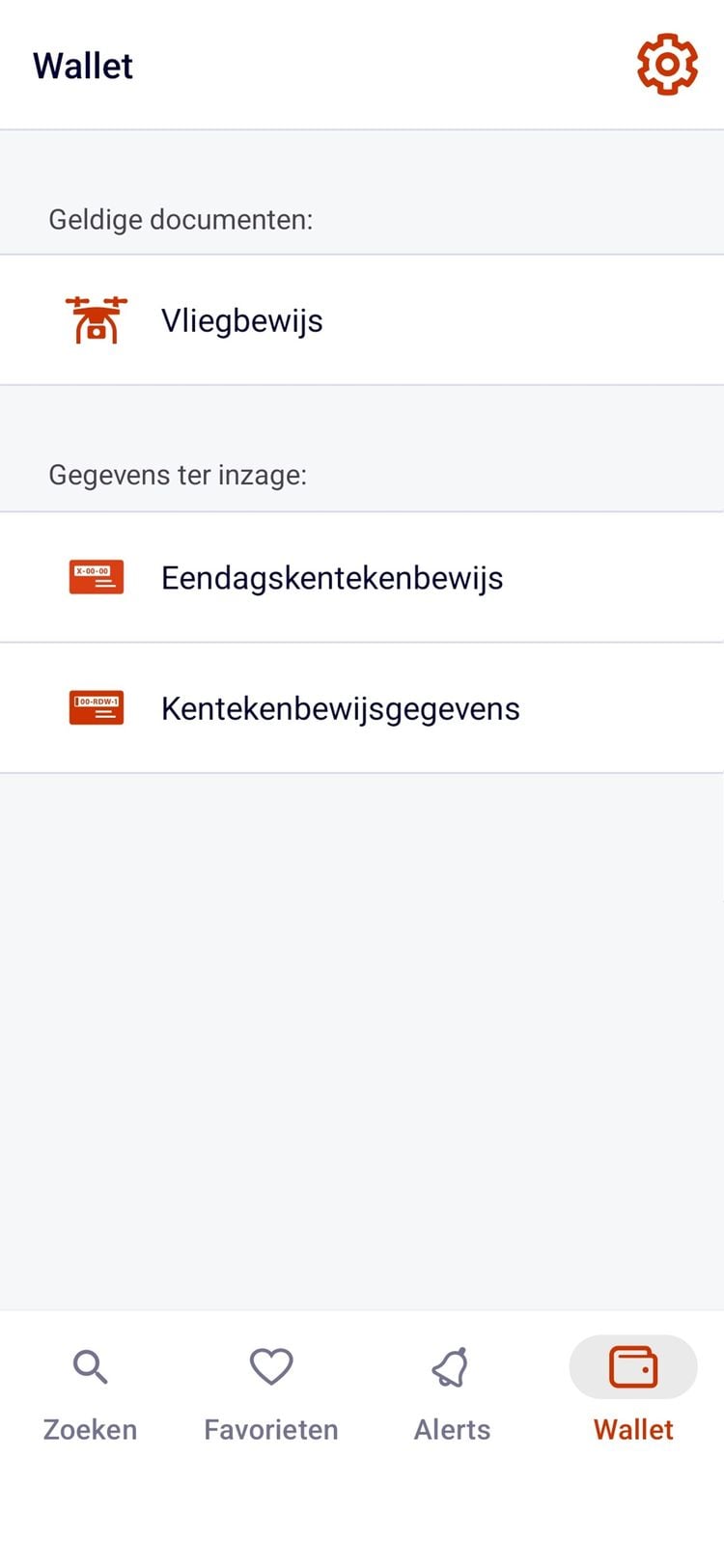Select the Kentekenbewijsgegevens registration card icon
Image resolution: width=724 pixels, height=1568 pixels.
tap(96, 706)
